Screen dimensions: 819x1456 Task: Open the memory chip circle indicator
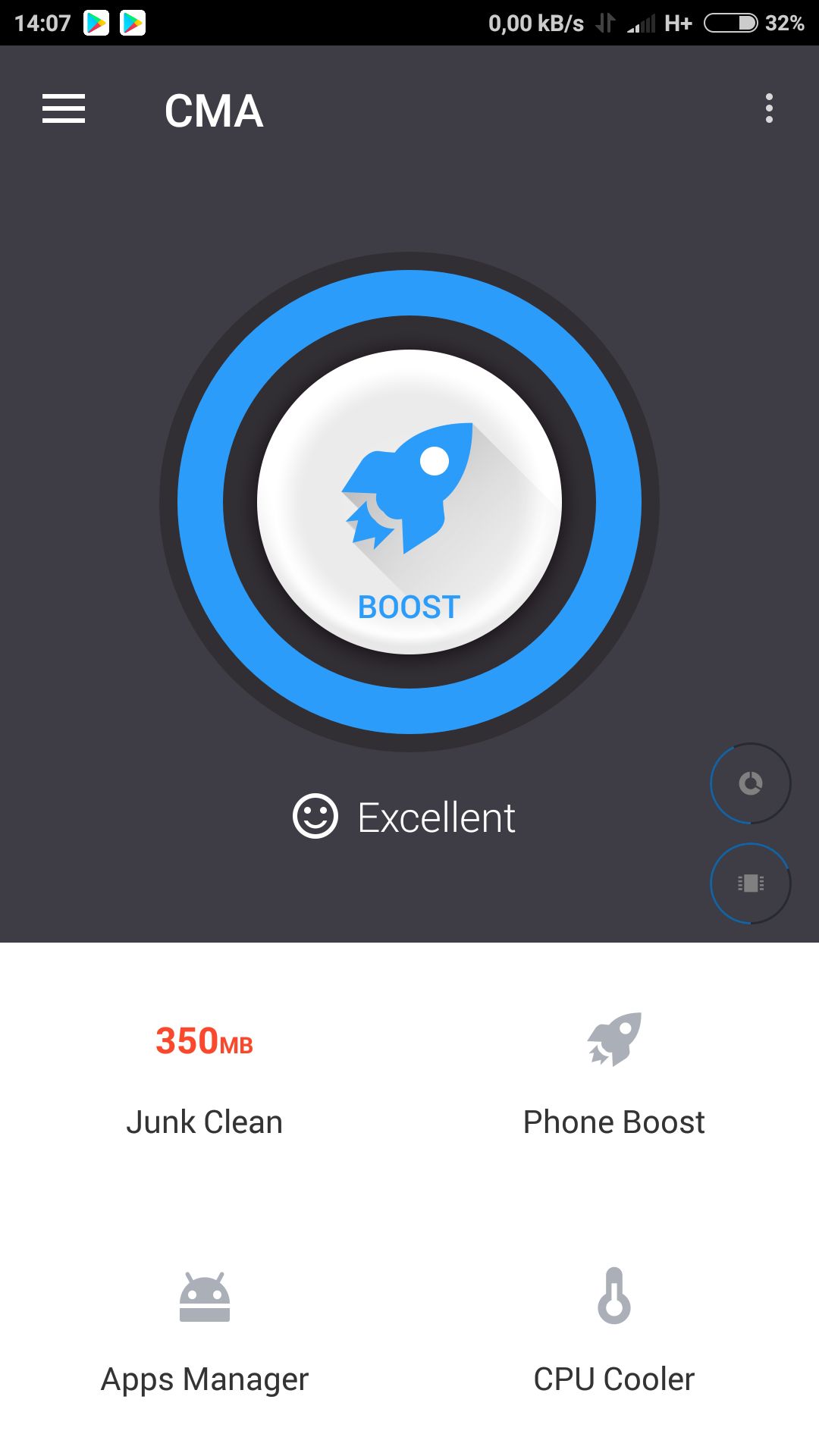pos(751,883)
